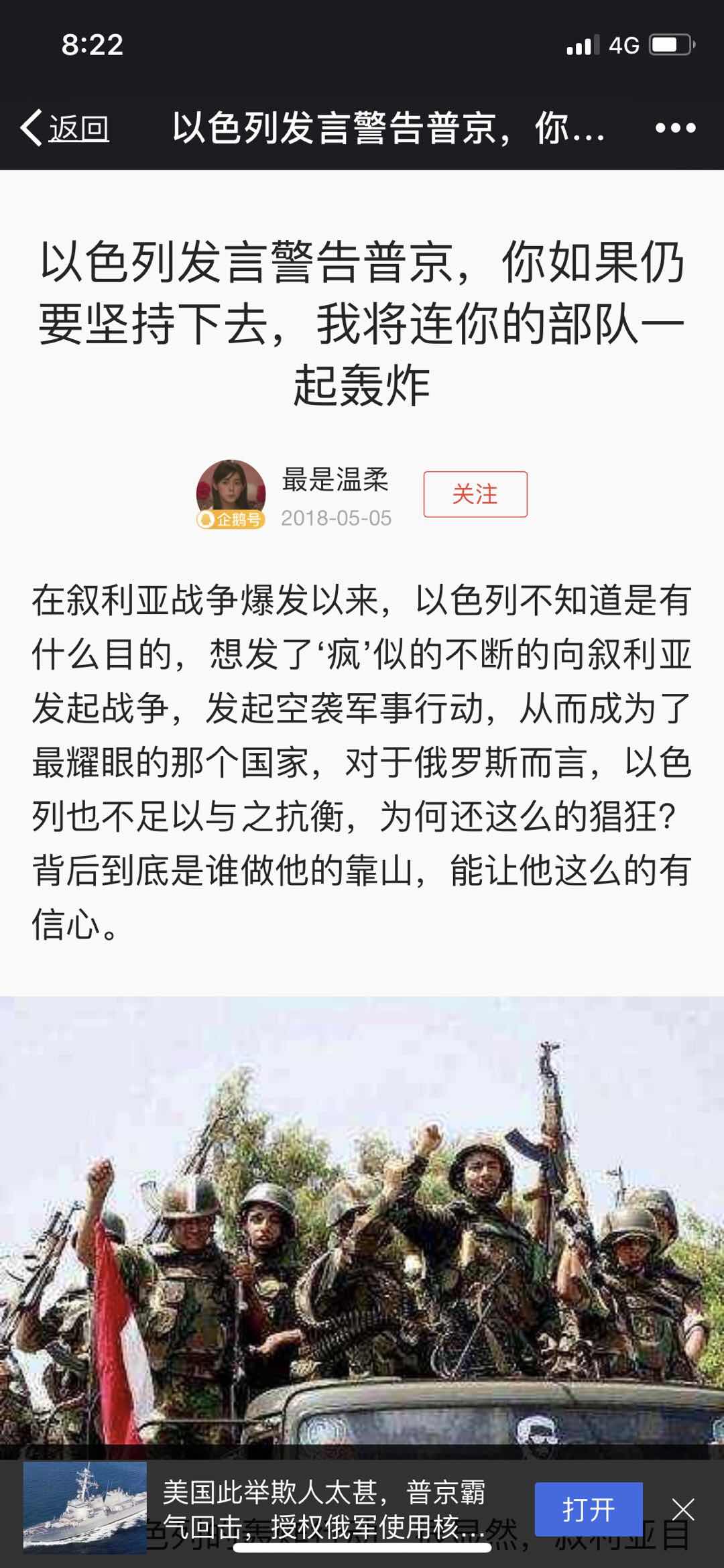The width and height of the screenshot is (724, 1568).
Task: Tap the 打开 button in the banner
Action: [x=588, y=1510]
